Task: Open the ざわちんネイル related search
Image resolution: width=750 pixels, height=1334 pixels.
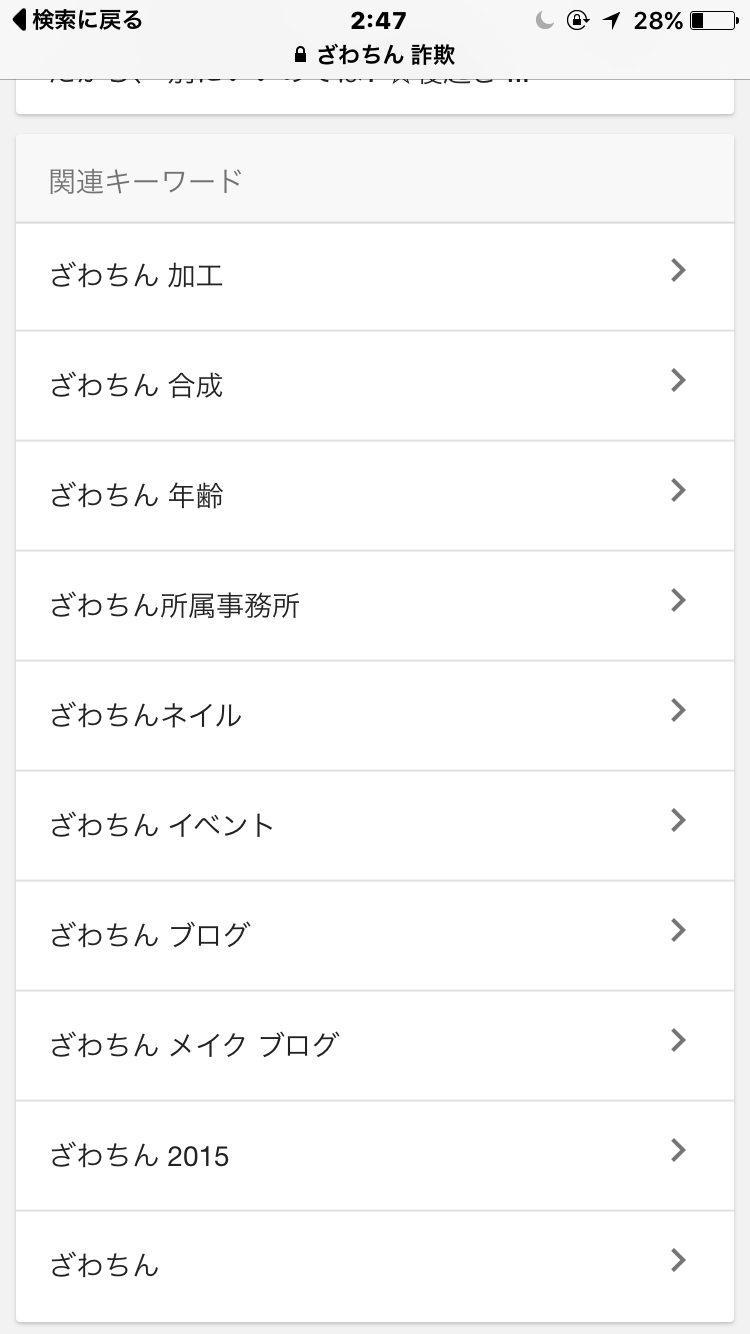Action: pos(375,716)
